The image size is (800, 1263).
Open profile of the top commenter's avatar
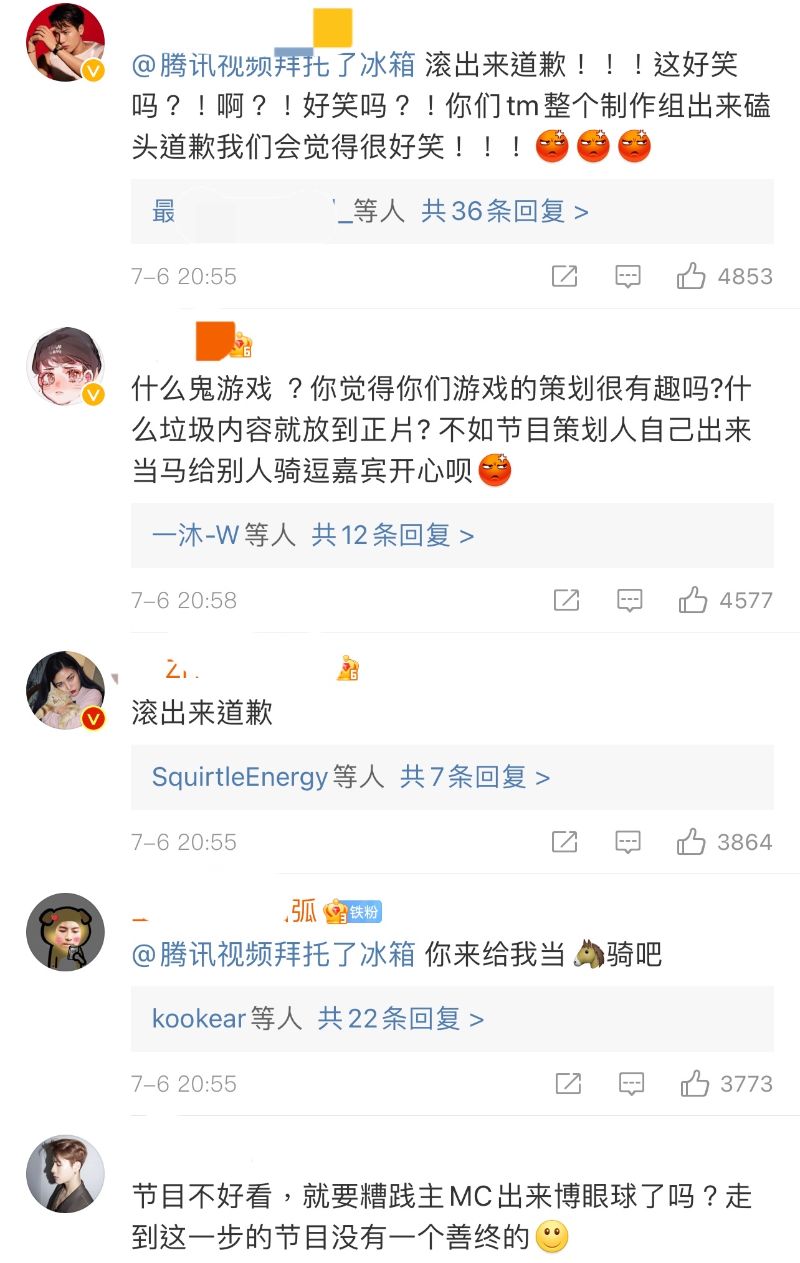click(x=65, y=42)
